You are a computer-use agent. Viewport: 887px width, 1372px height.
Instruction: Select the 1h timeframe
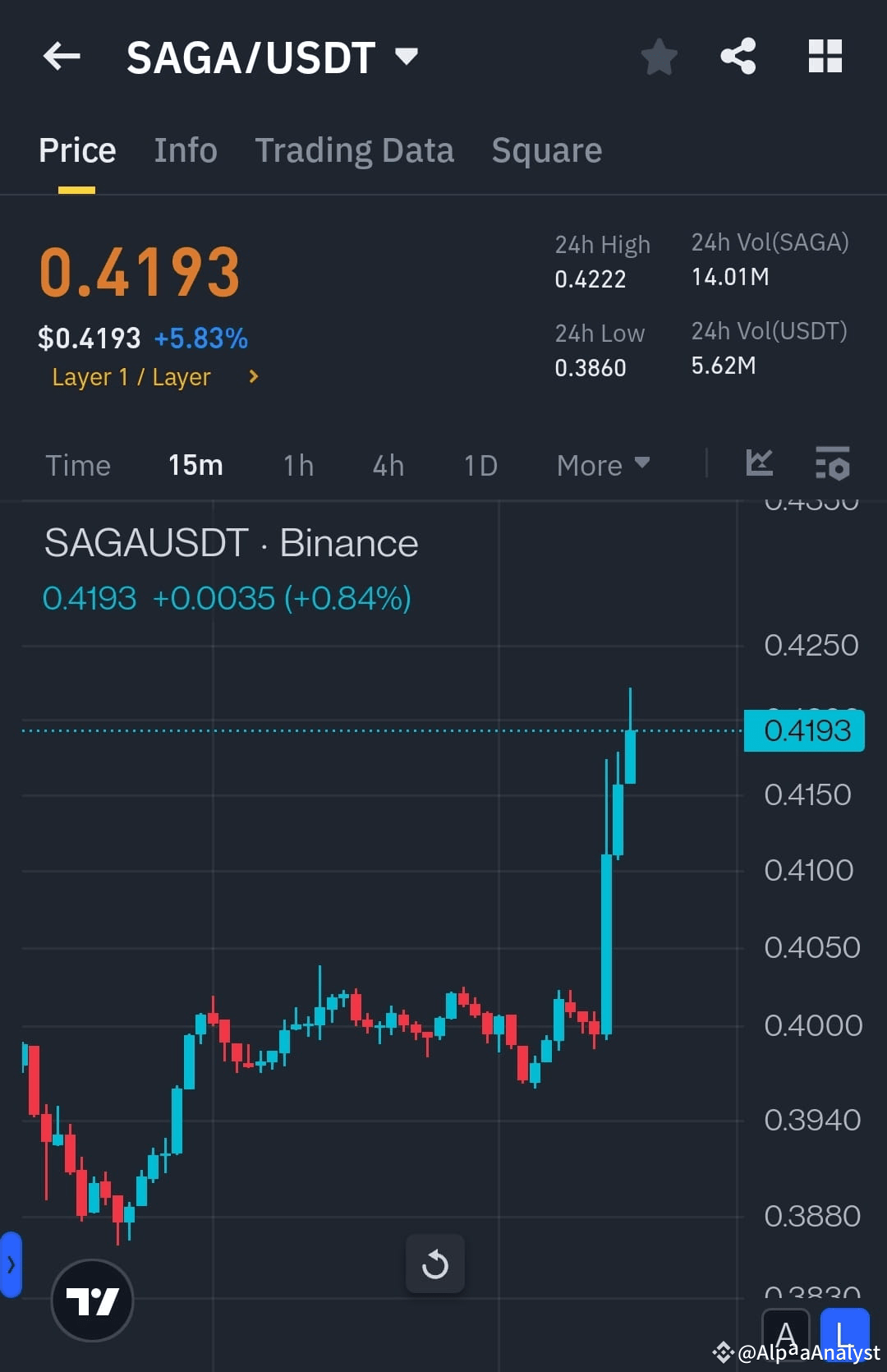point(297,465)
